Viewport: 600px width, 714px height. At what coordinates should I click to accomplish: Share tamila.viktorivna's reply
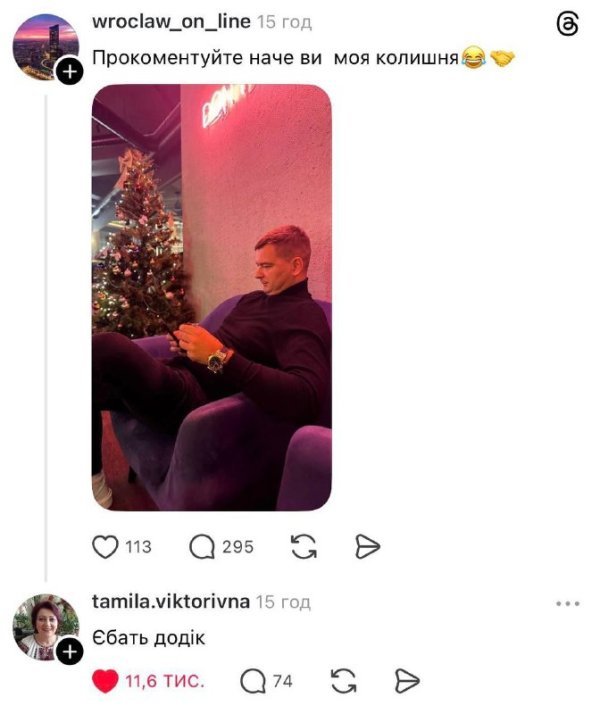pyautogui.click(x=407, y=681)
